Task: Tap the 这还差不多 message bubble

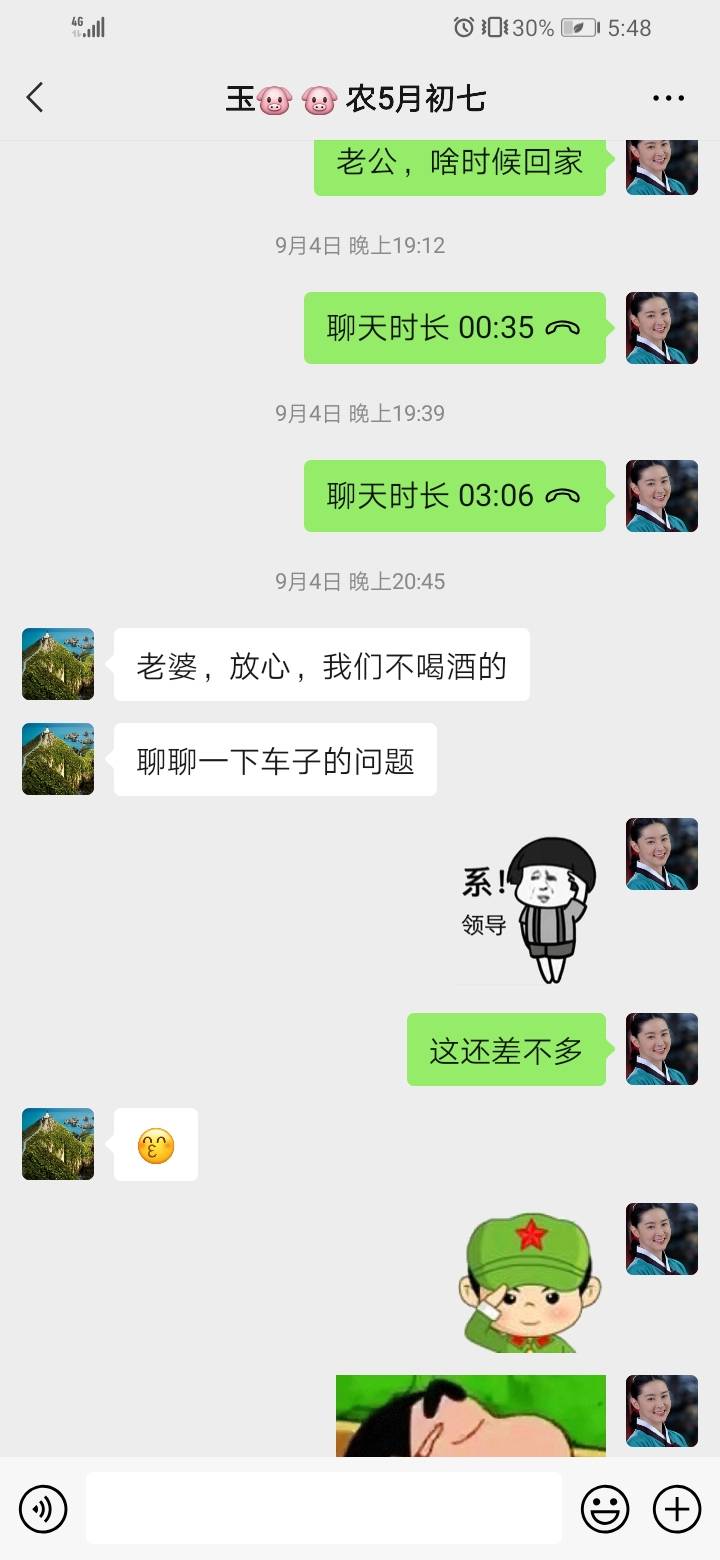Action: 506,1049
